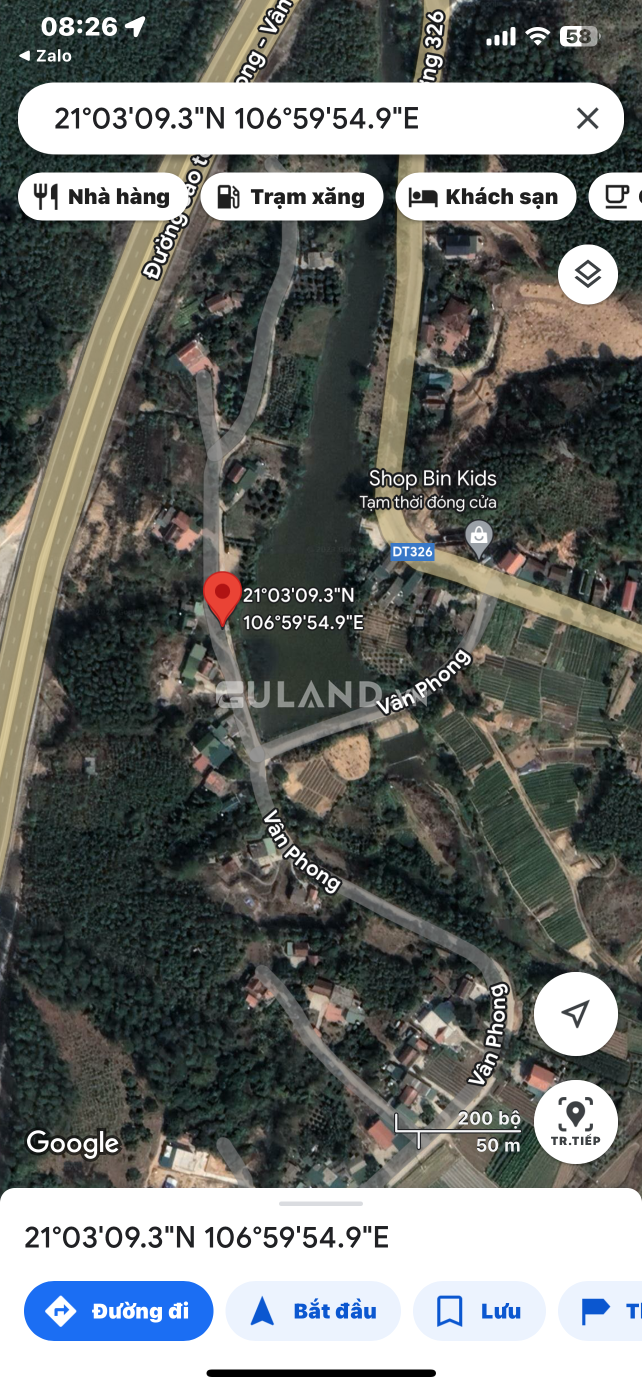This screenshot has width=642, height=1389.
Task: Open the TR.TIẾP live view button
Action: pos(575,1121)
